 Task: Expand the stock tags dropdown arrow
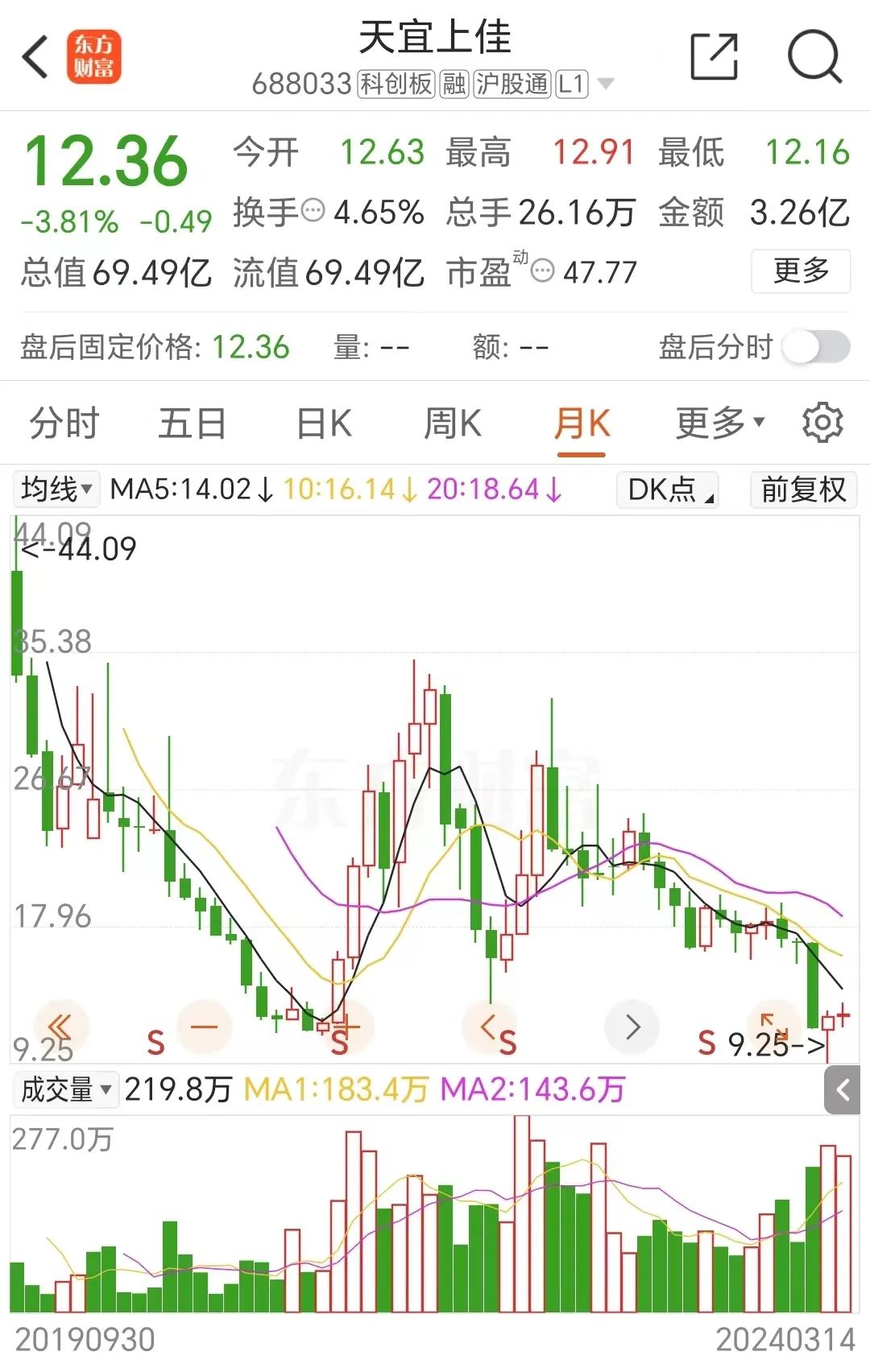(x=606, y=84)
